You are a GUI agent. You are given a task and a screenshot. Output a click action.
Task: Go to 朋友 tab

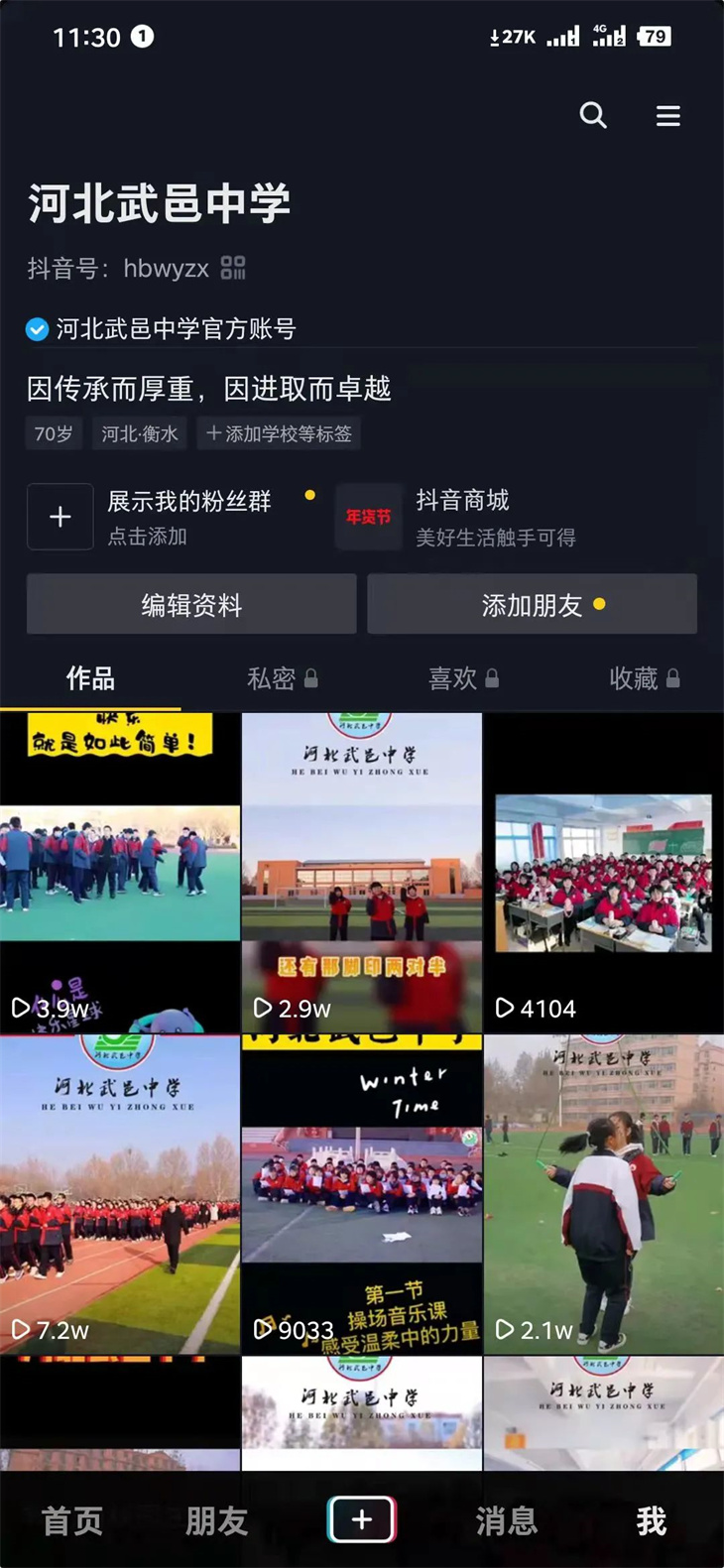coord(216,1520)
